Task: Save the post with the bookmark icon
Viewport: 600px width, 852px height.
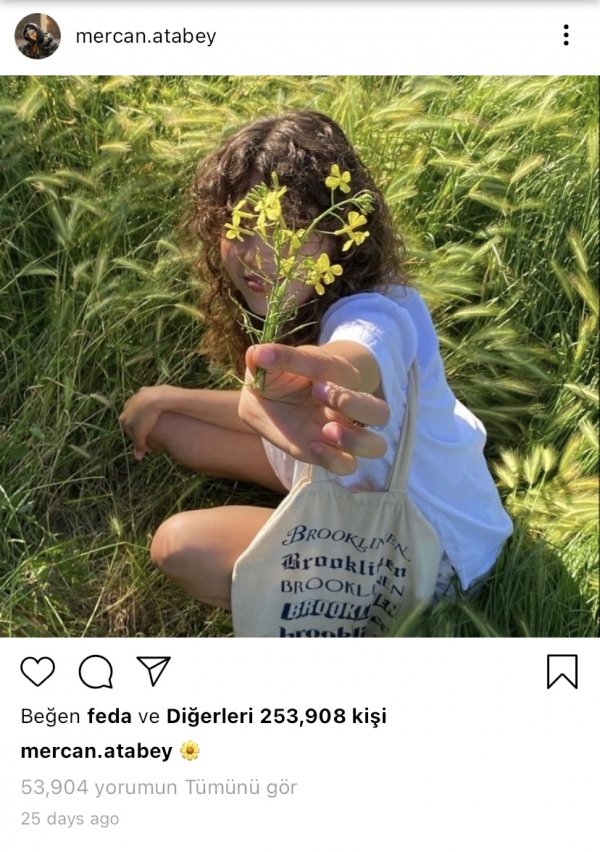Action: (x=562, y=671)
